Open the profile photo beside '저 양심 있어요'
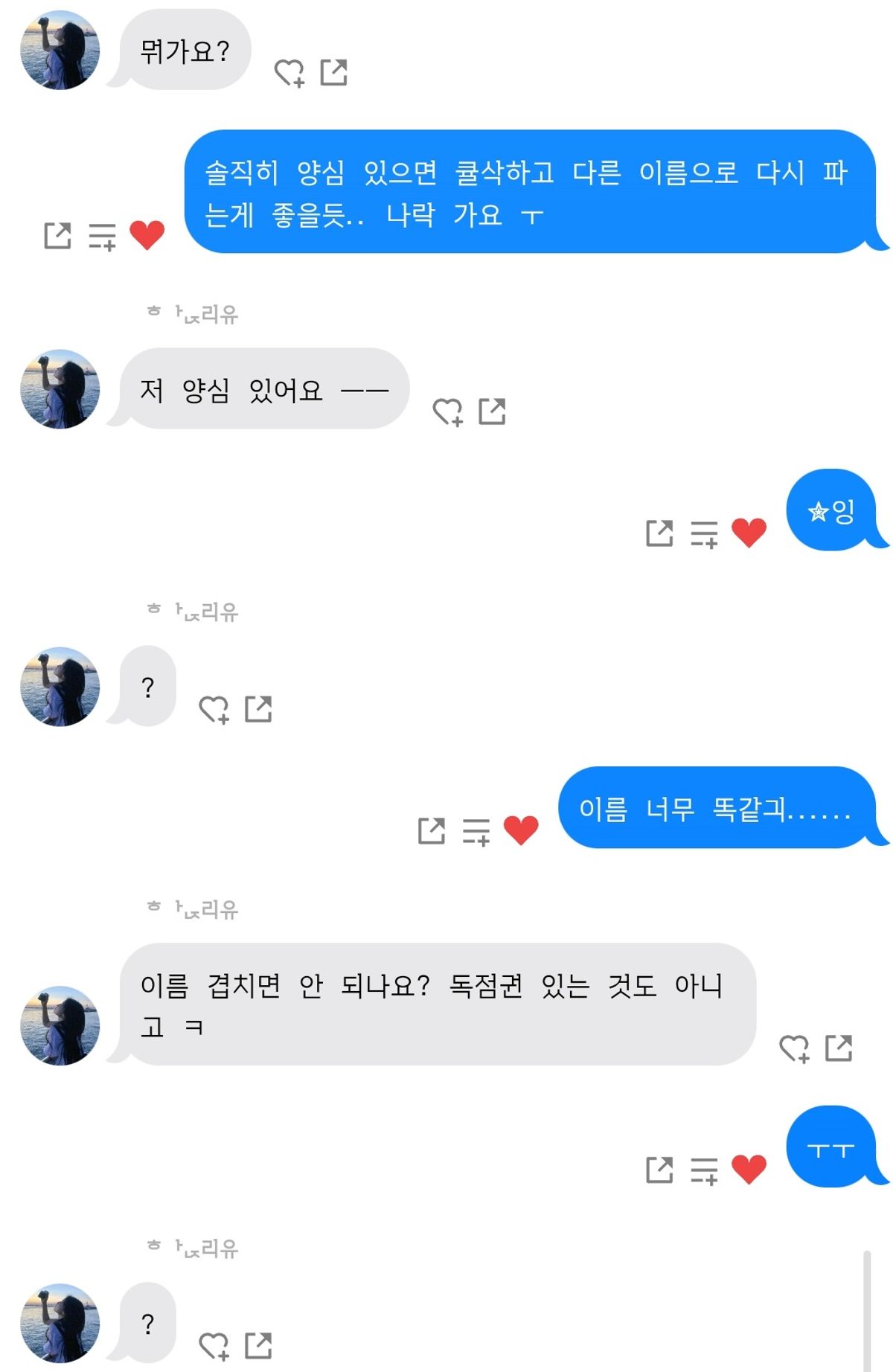 point(60,389)
